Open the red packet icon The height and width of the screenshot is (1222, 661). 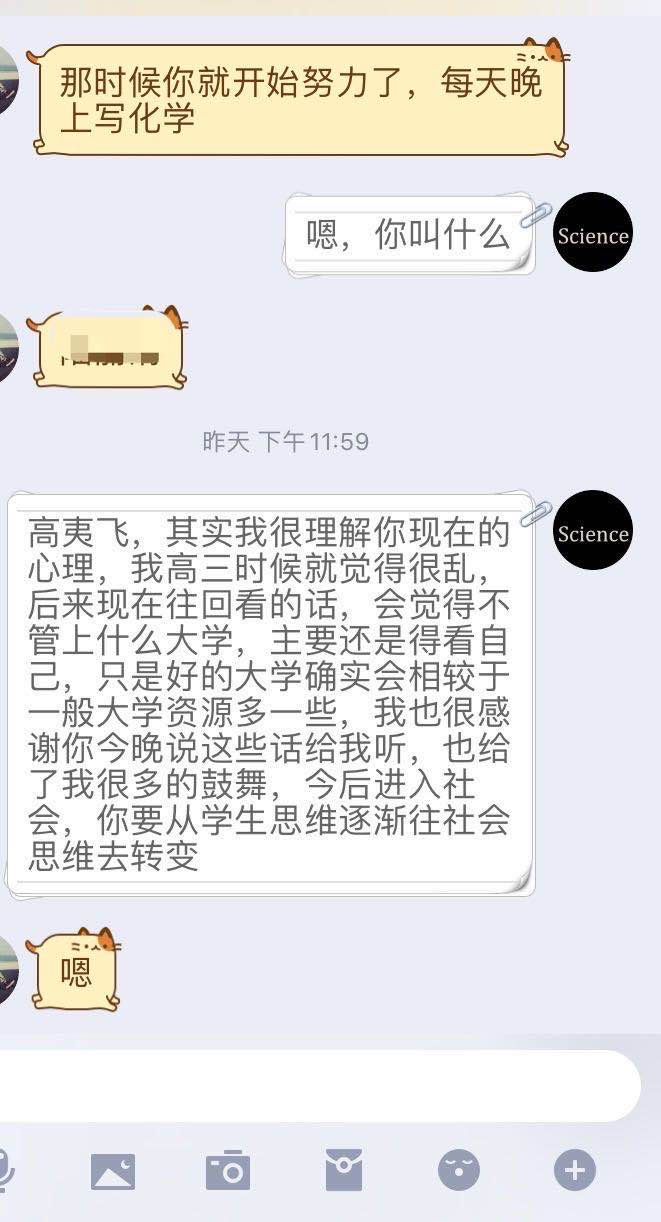pos(344,1171)
